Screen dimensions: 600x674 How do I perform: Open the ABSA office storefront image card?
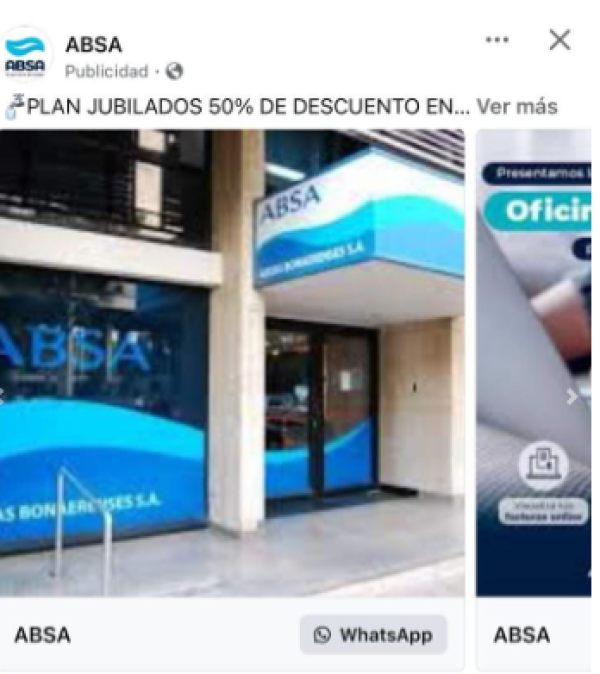(232, 362)
